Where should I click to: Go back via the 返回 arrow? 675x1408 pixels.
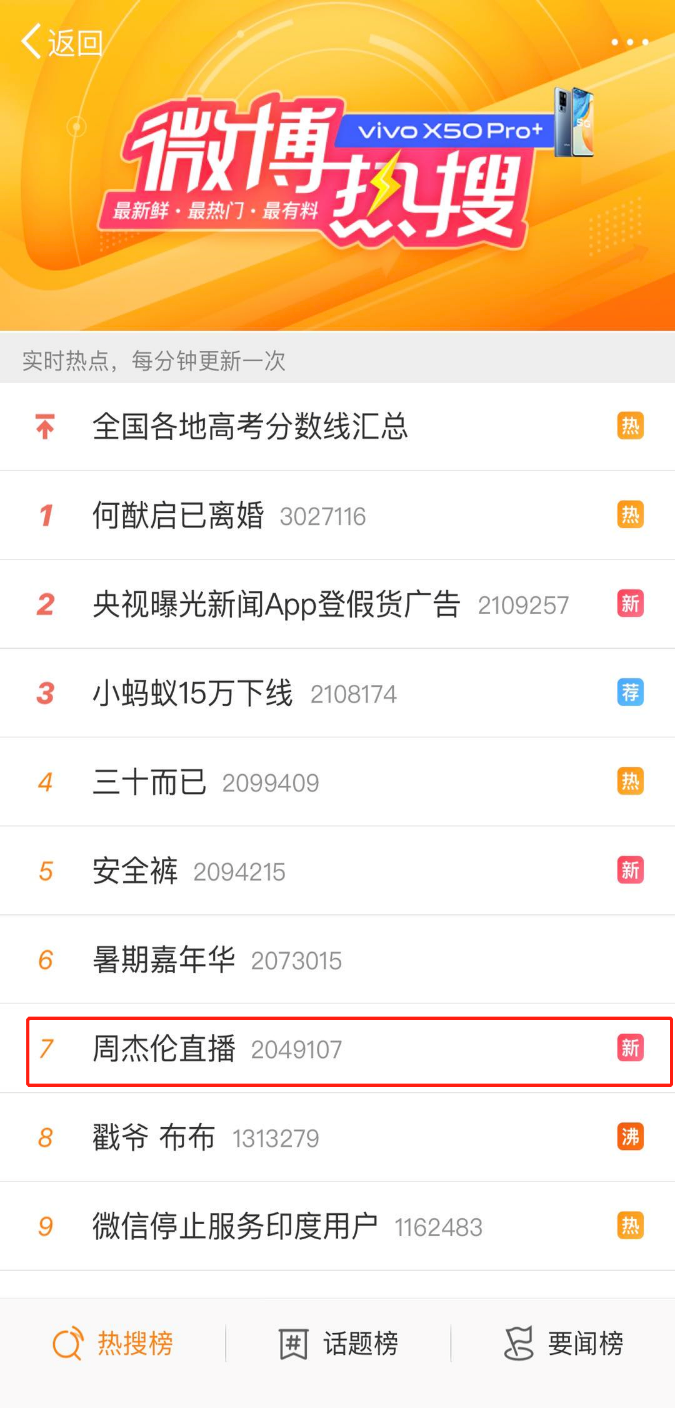click(60, 43)
